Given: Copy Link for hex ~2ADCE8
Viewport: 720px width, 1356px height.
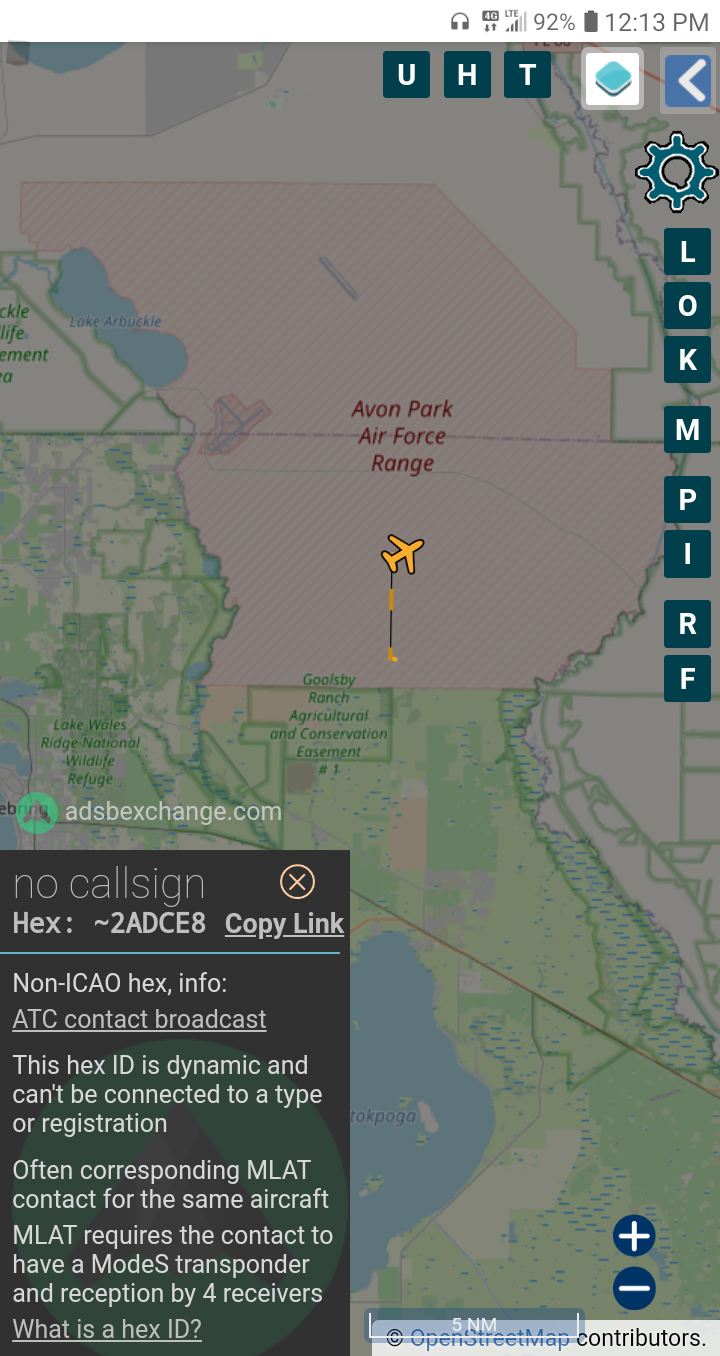Looking at the screenshot, I should coord(284,924).
